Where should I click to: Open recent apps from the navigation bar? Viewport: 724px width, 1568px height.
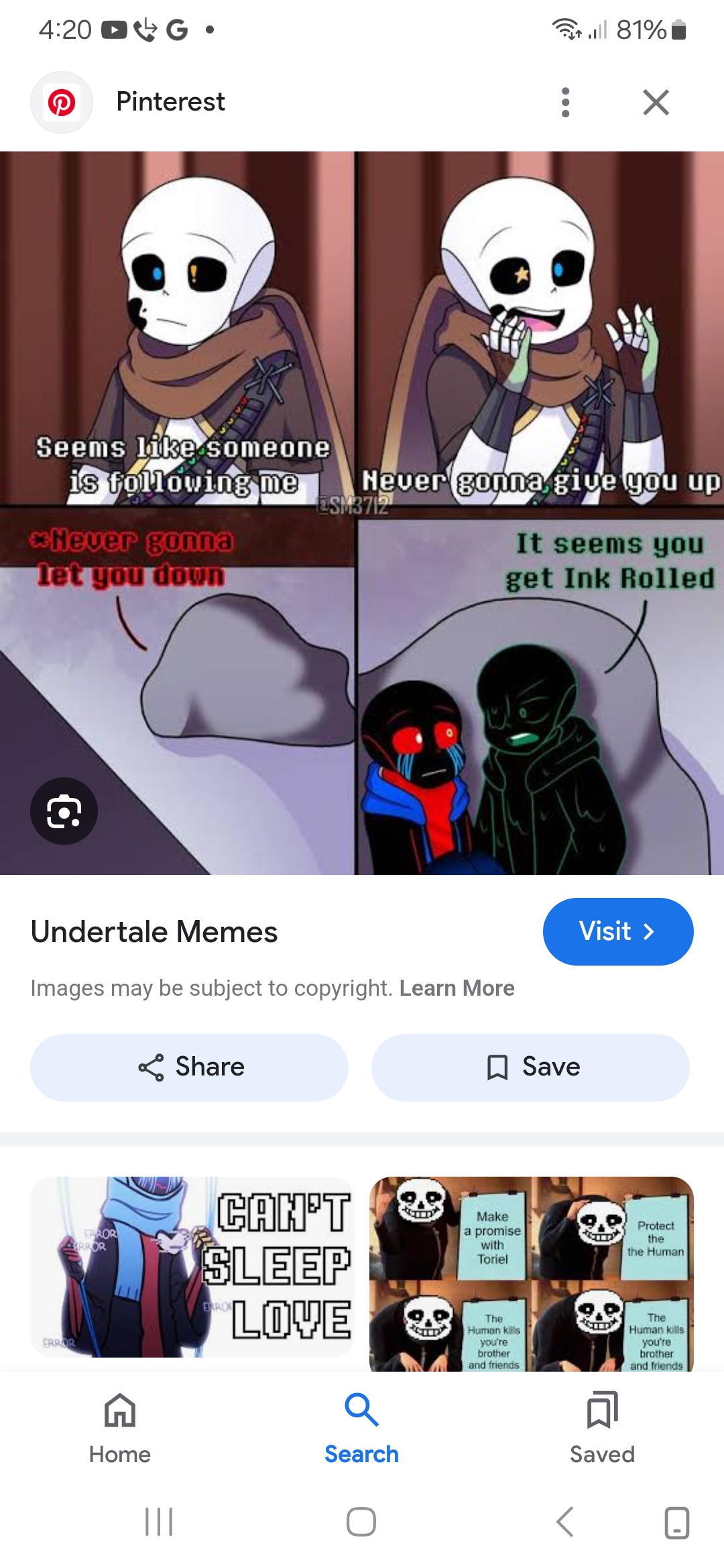coord(159,1522)
